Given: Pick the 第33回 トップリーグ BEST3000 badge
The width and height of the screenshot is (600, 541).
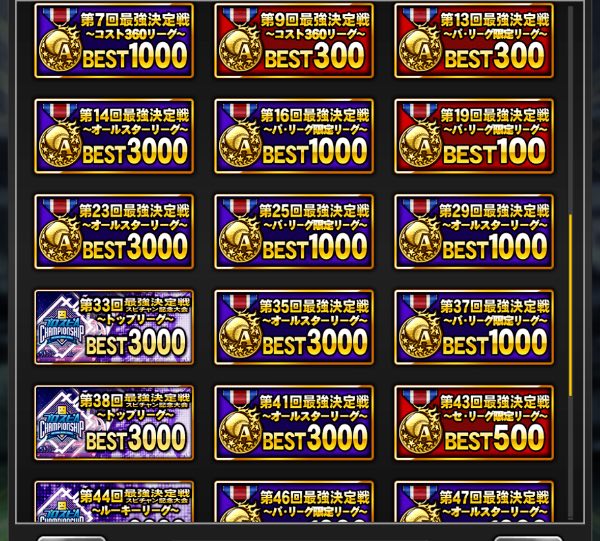Looking at the screenshot, I should click(x=114, y=328).
